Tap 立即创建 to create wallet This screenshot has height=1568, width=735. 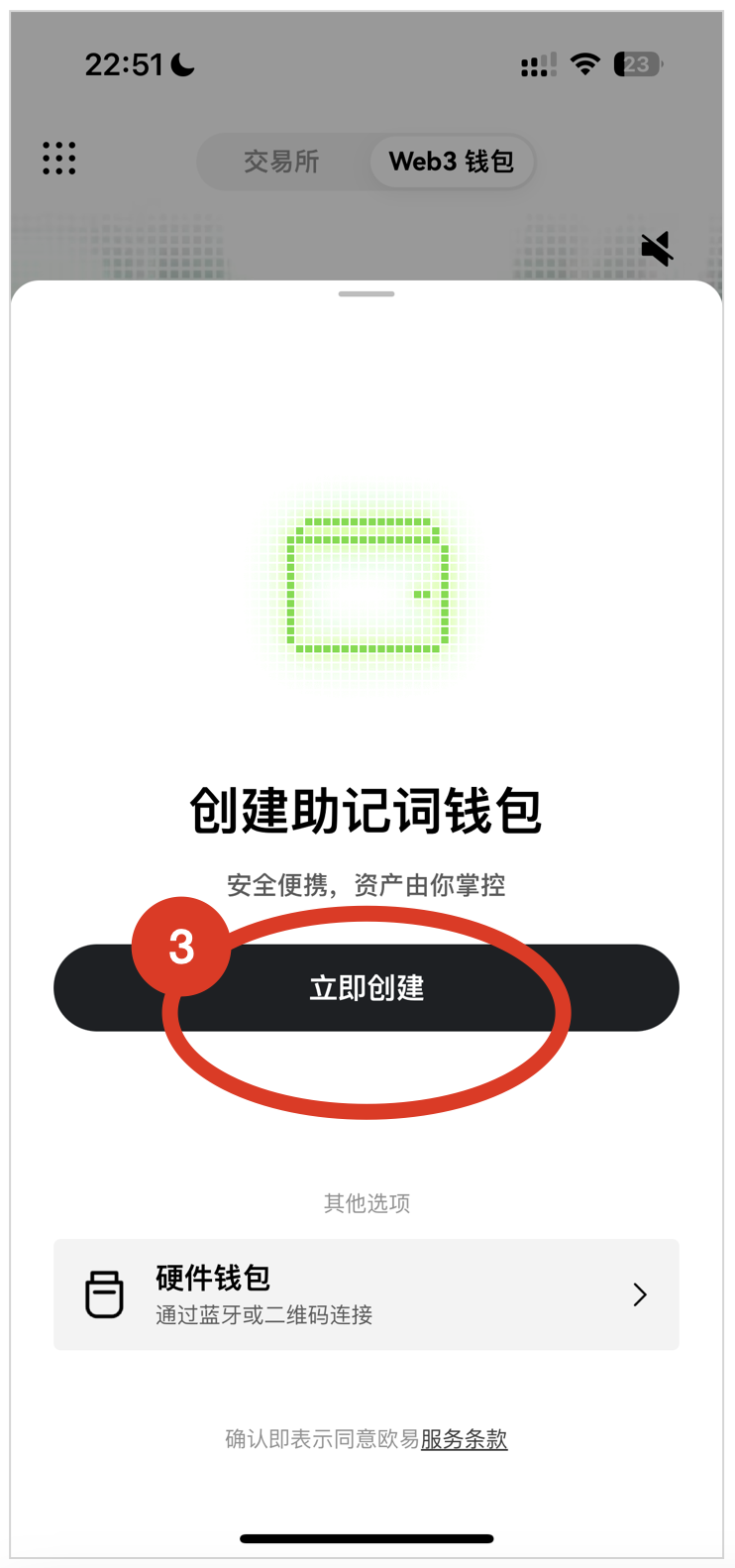[367, 988]
